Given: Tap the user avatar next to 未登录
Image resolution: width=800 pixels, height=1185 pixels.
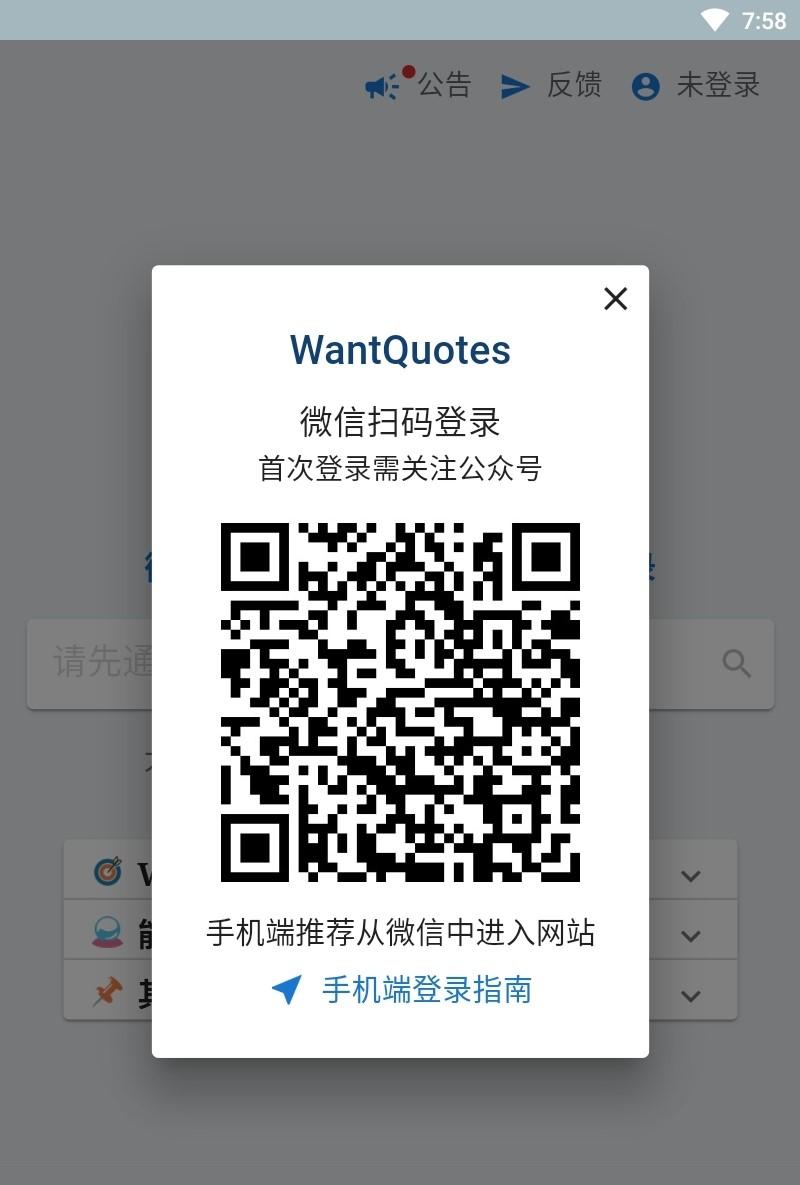Looking at the screenshot, I should click(x=644, y=85).
